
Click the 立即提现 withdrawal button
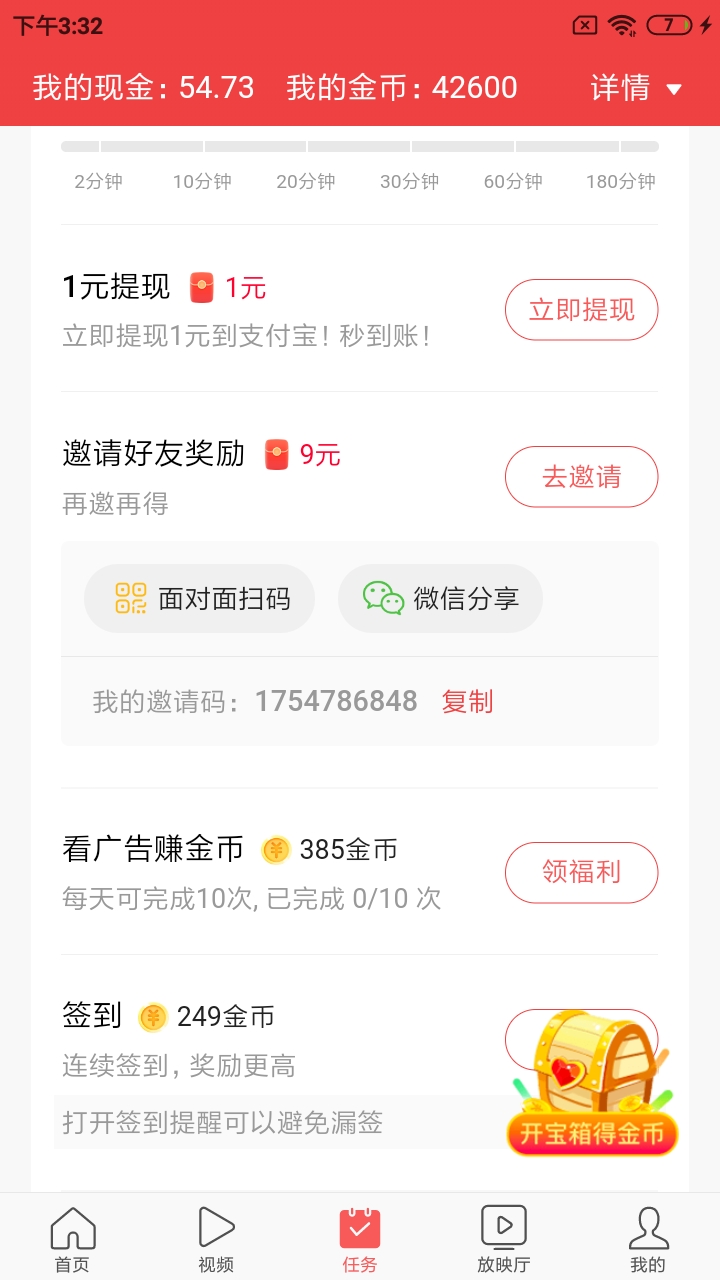point(581,310)
